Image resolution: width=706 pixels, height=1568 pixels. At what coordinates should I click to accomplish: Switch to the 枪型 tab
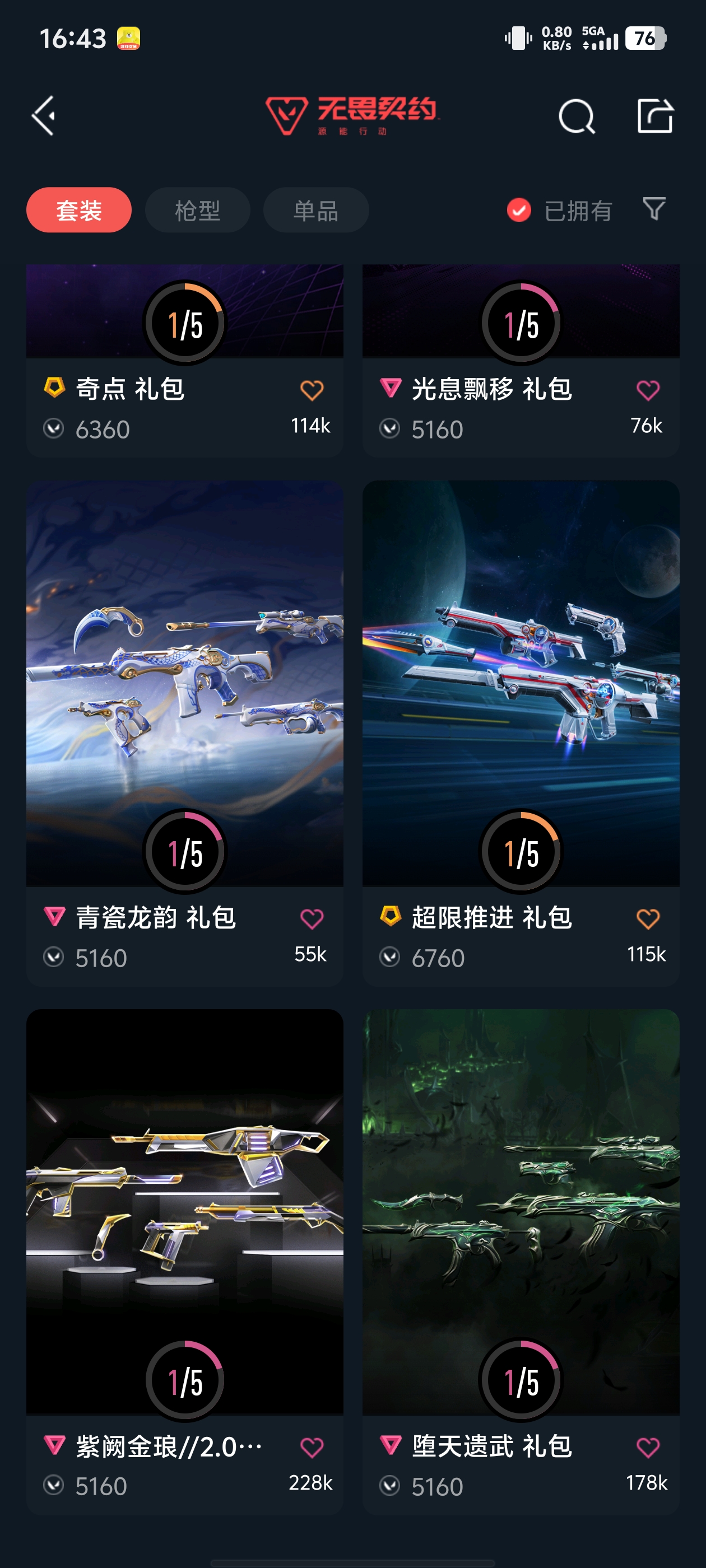click(x=197, y=209)
